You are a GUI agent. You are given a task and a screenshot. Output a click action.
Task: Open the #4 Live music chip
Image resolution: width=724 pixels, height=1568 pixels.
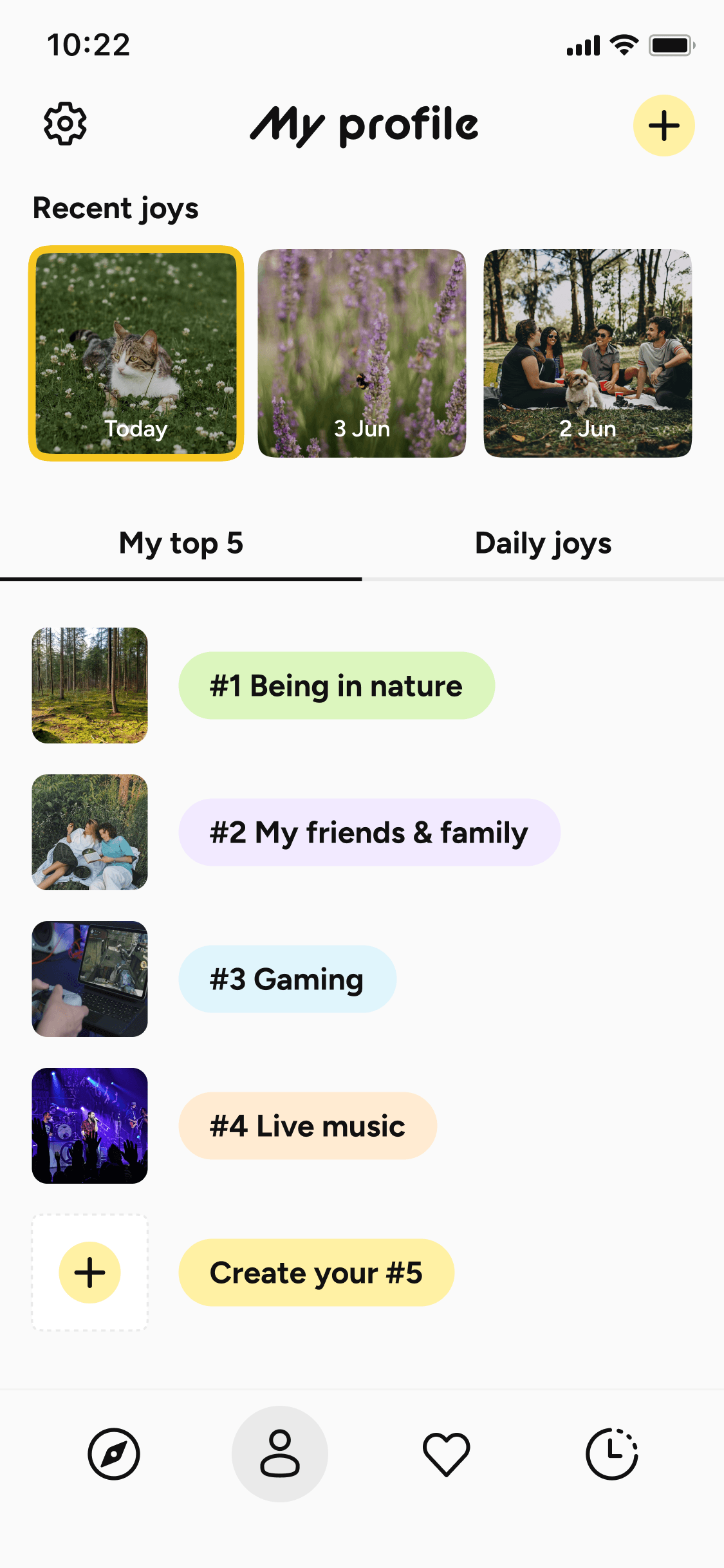pos(308,1126)
